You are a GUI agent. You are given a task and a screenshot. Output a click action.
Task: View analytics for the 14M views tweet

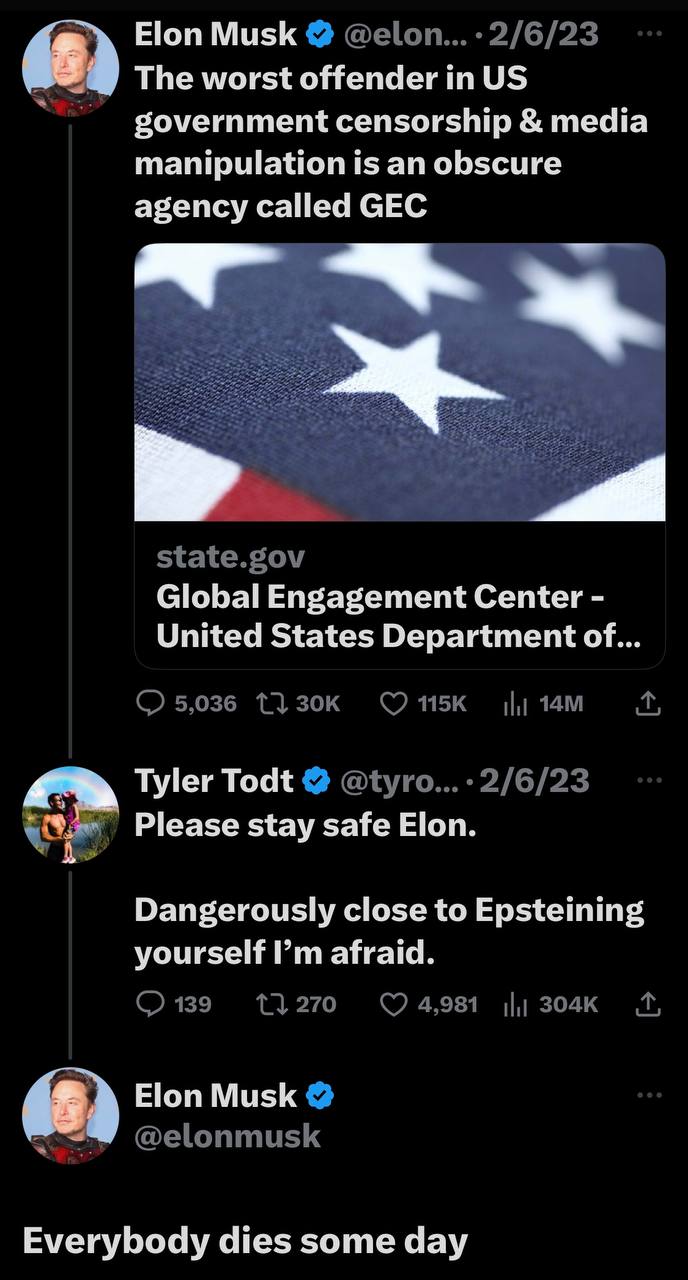pos(515,704)
